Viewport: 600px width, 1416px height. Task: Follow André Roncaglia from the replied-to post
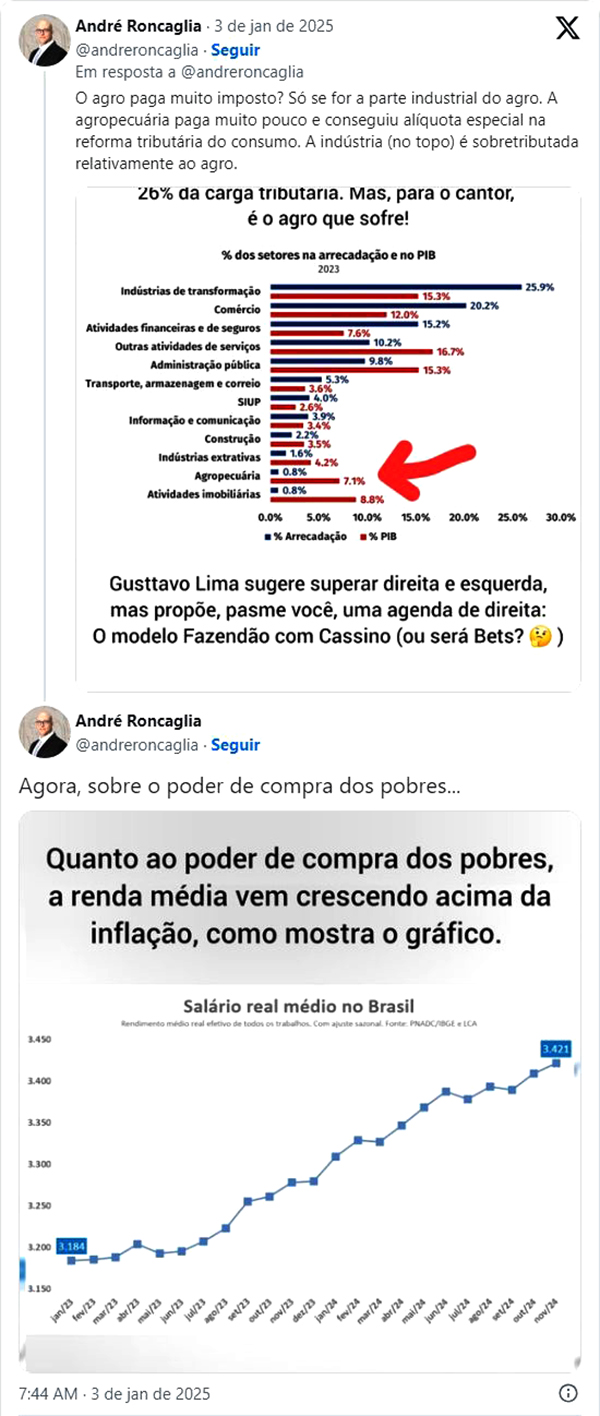coord(235,48)
